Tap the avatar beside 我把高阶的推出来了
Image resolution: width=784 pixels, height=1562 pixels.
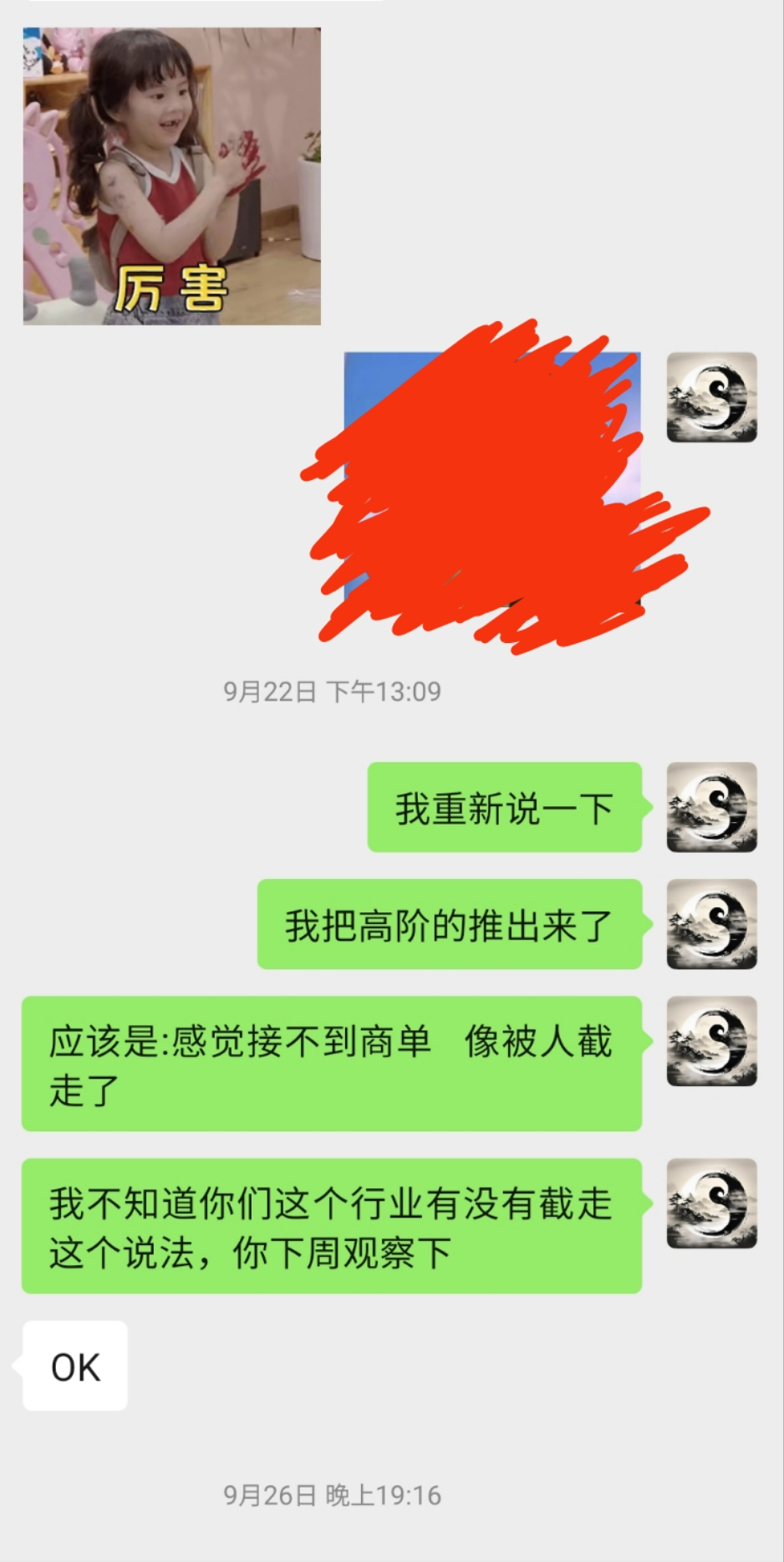coord(711,925)
